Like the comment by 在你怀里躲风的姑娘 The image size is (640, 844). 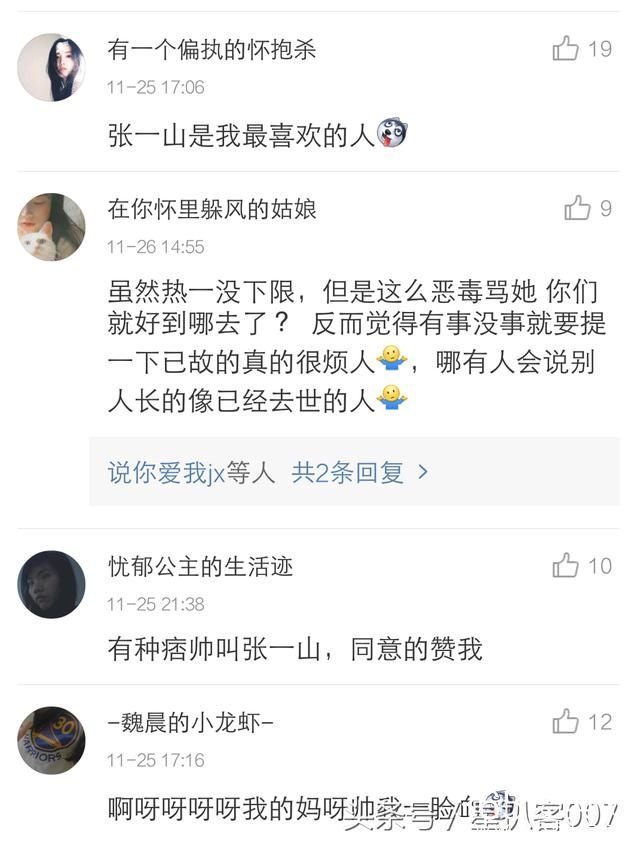pos(578,208)
